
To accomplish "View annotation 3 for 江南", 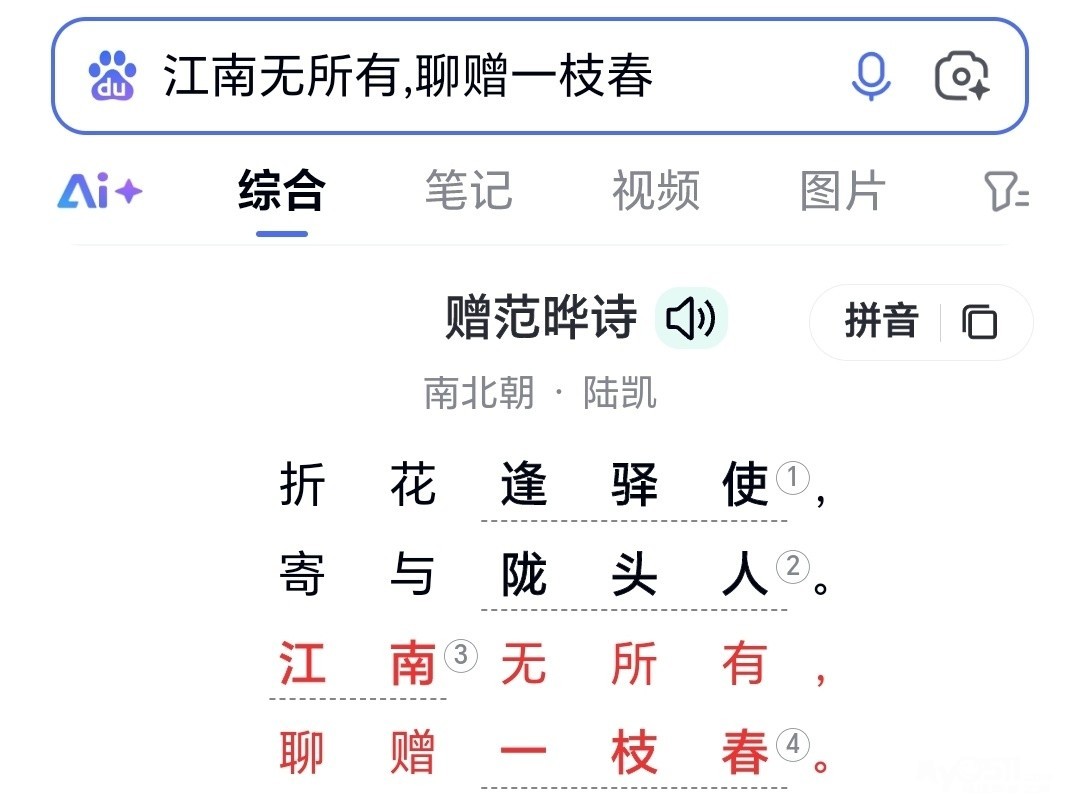I will 461,655.
